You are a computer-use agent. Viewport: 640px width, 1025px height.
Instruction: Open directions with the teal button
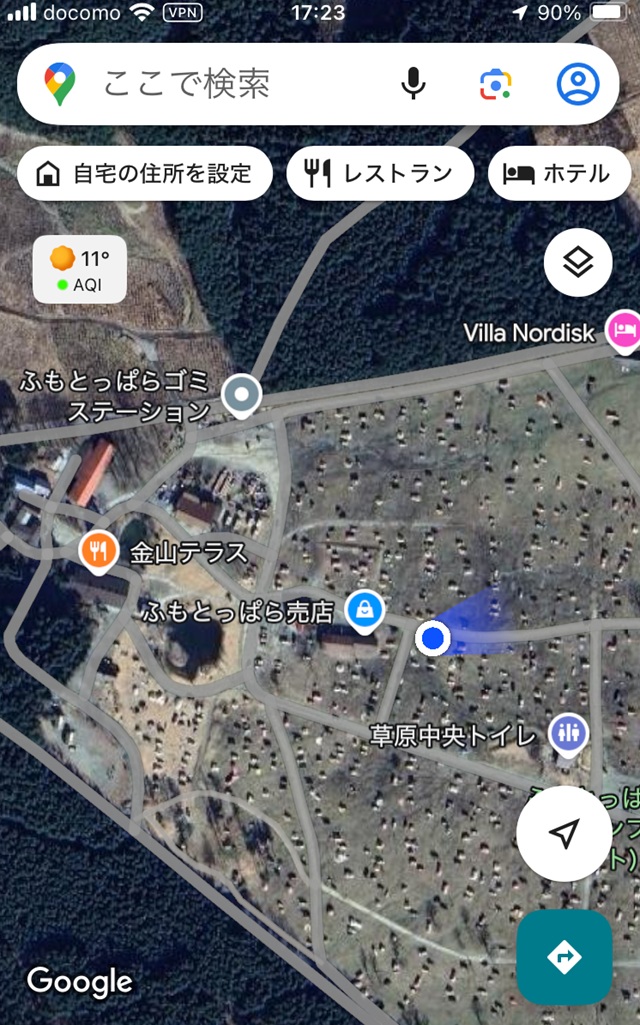[x=564, y=957]
